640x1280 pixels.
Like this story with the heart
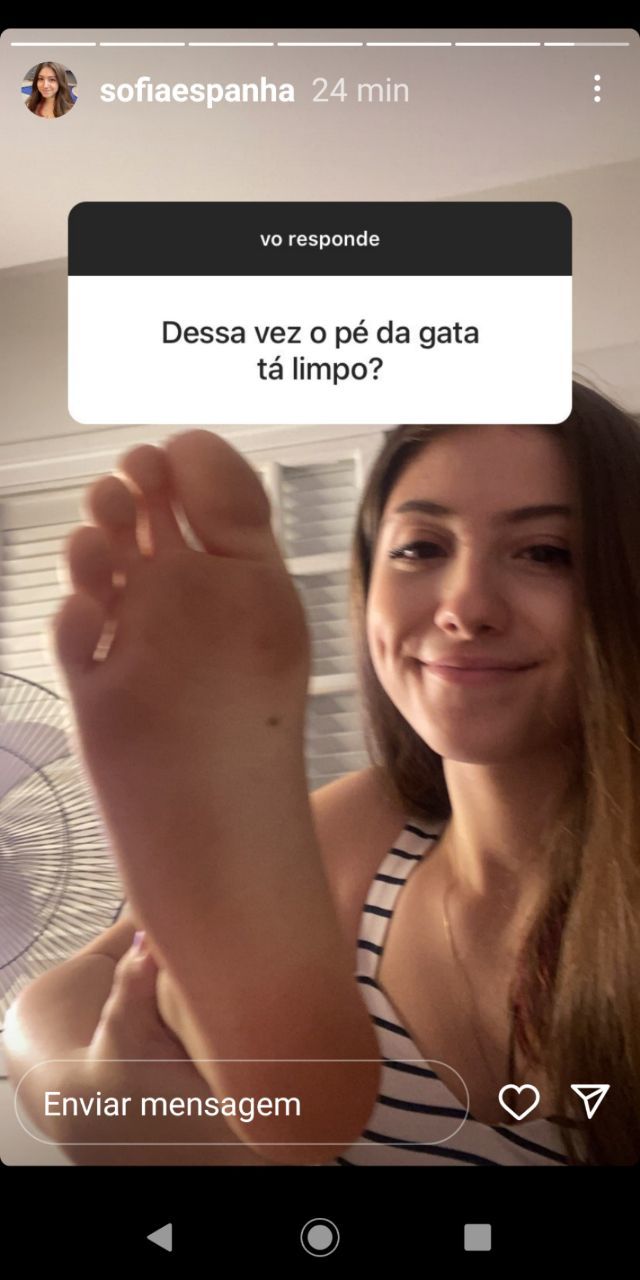click(x=519, y=1102)
